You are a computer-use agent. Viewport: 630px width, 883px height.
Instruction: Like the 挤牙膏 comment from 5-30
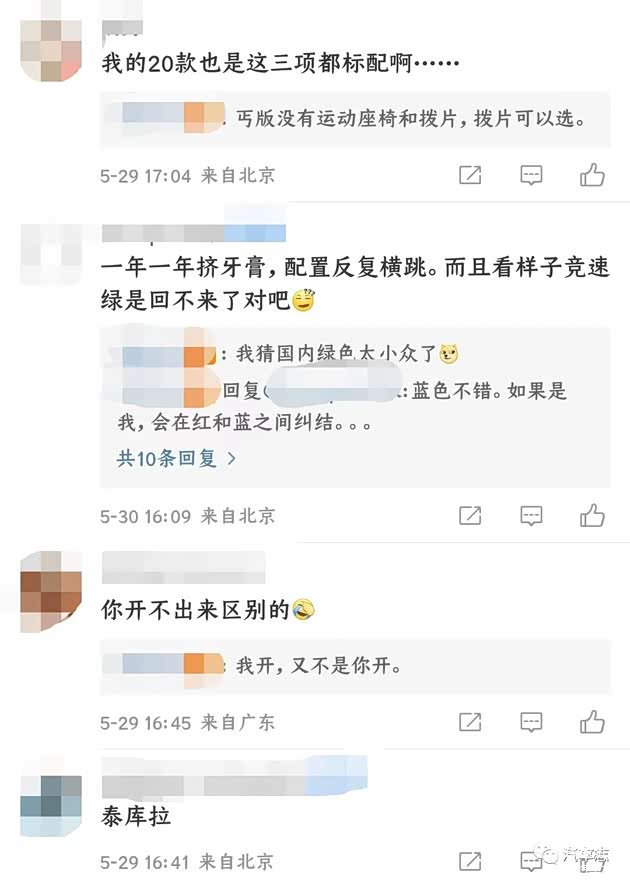592,516
